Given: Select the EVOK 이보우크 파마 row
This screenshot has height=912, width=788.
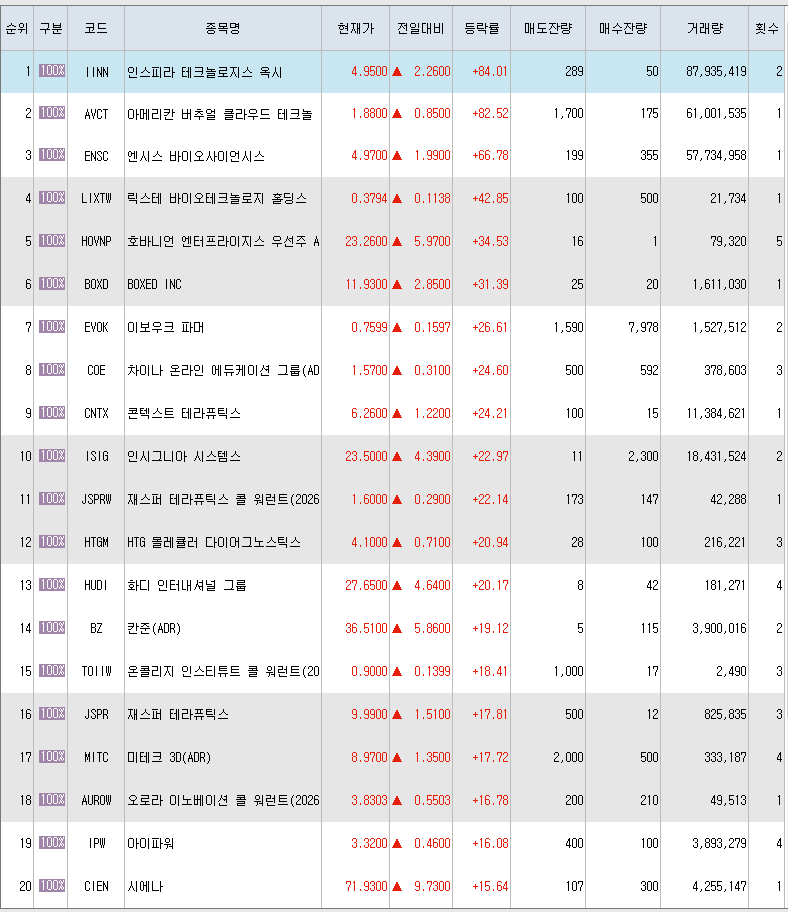Looking at the screenshot, I should (x=393, y=327).
